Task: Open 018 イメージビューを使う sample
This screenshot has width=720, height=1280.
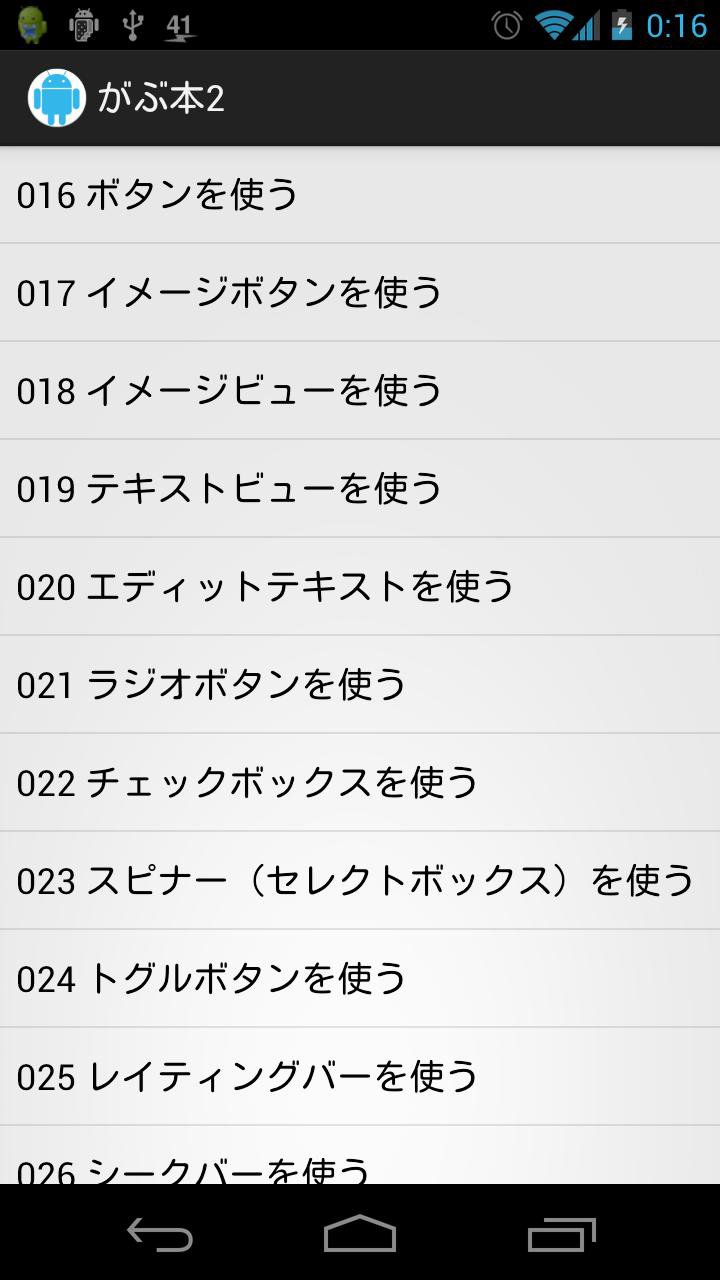Action: (360, 391)
